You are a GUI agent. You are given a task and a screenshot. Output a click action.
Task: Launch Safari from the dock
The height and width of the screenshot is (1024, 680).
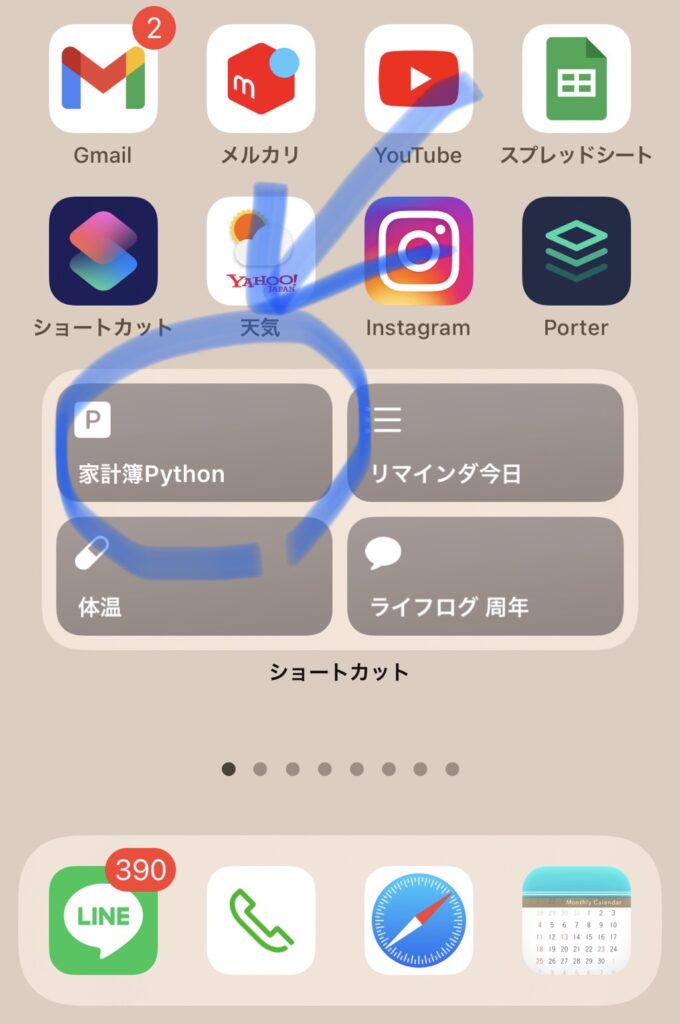tap(418, 920)
